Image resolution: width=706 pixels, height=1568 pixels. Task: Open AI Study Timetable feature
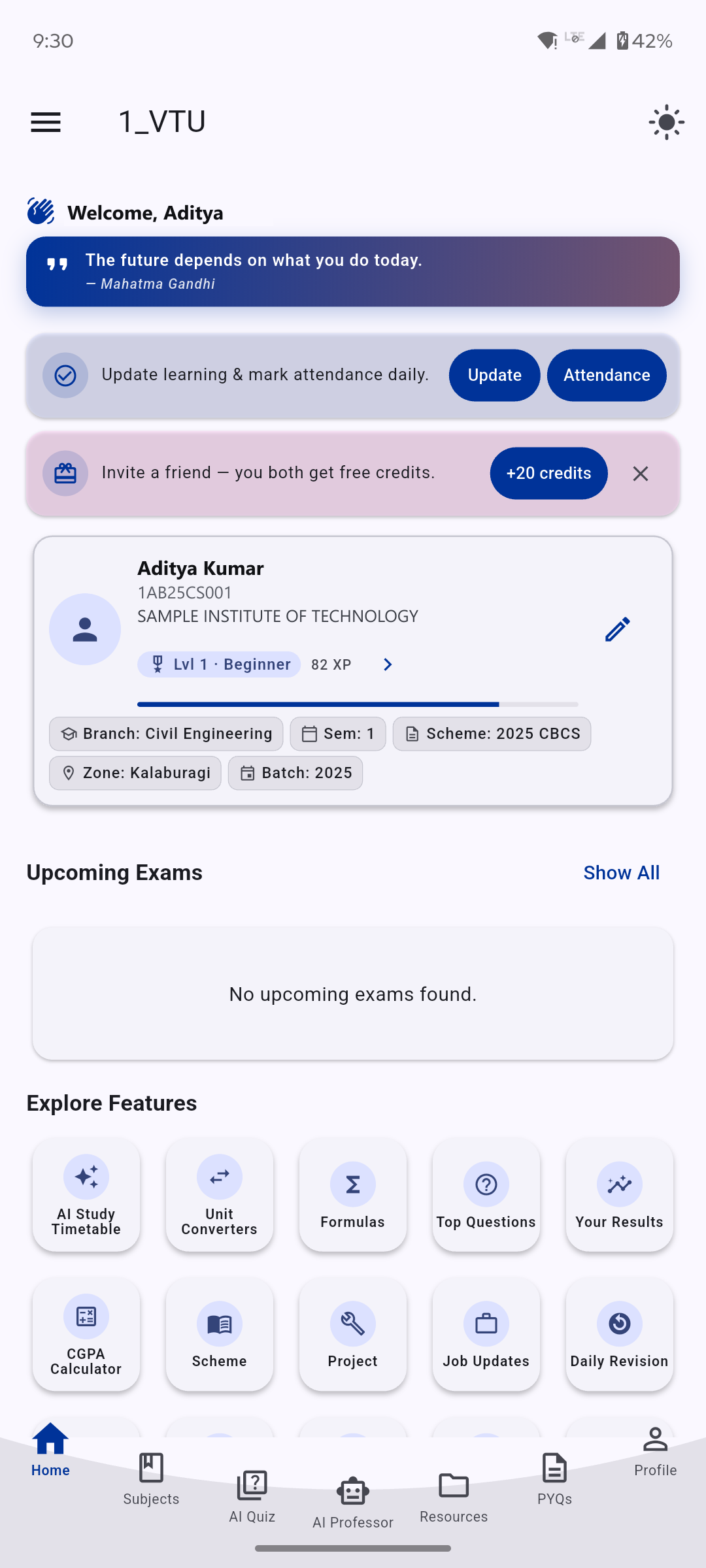pos(86,1194)
